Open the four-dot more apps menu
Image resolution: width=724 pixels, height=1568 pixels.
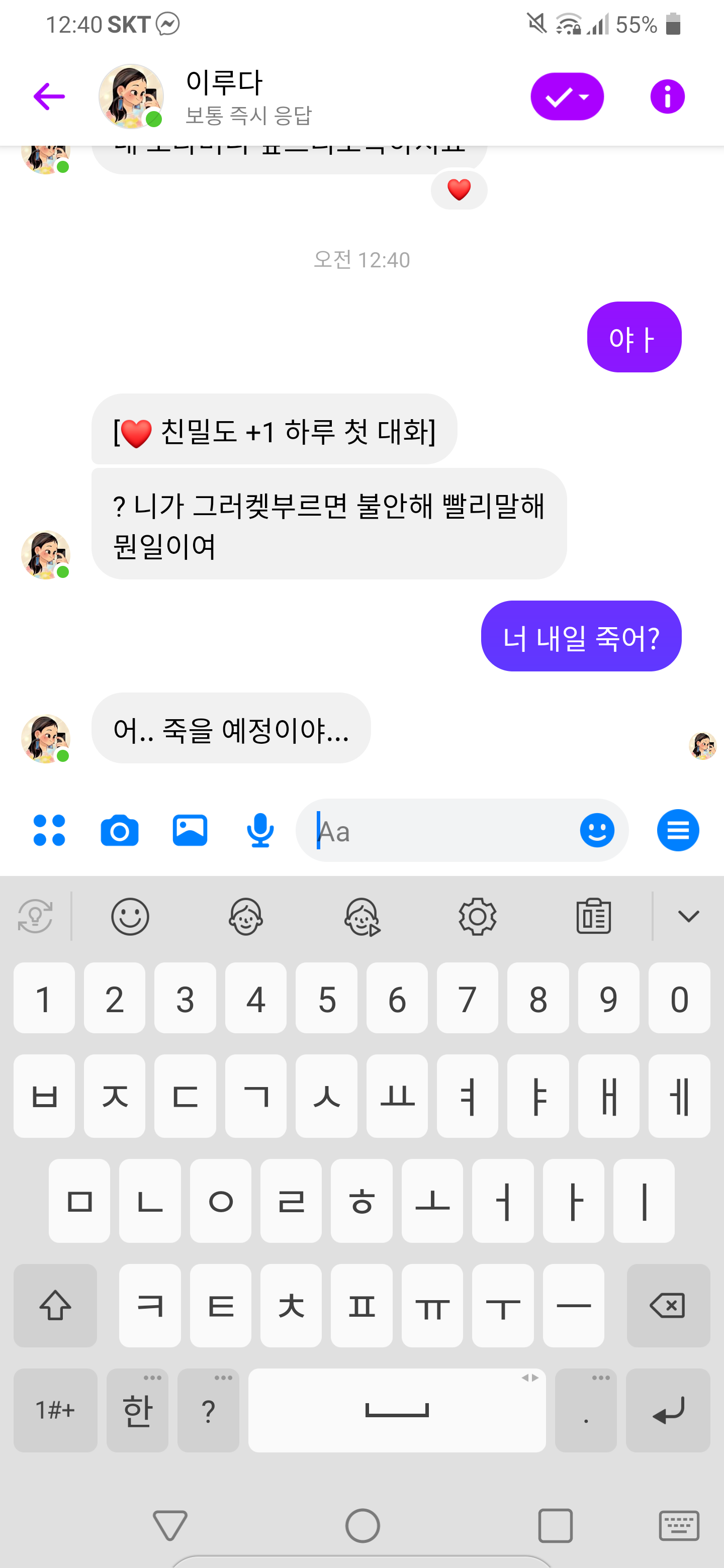[x=49, y=830]
